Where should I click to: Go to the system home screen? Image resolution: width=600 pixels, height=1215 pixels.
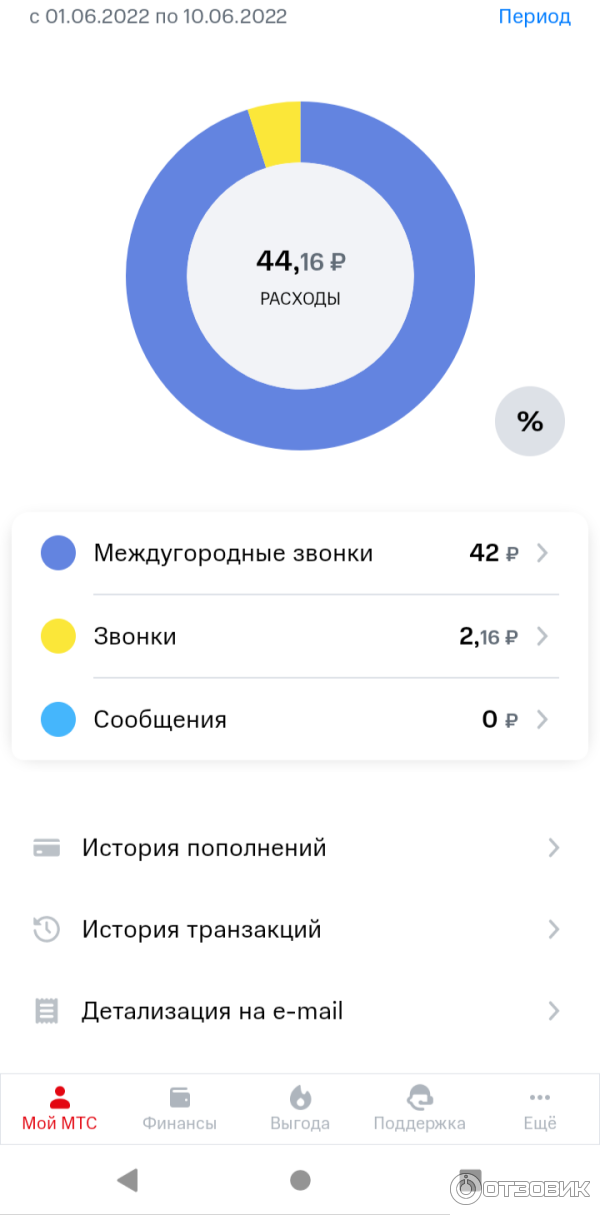pyautogui.click(x=300, y=1180)
